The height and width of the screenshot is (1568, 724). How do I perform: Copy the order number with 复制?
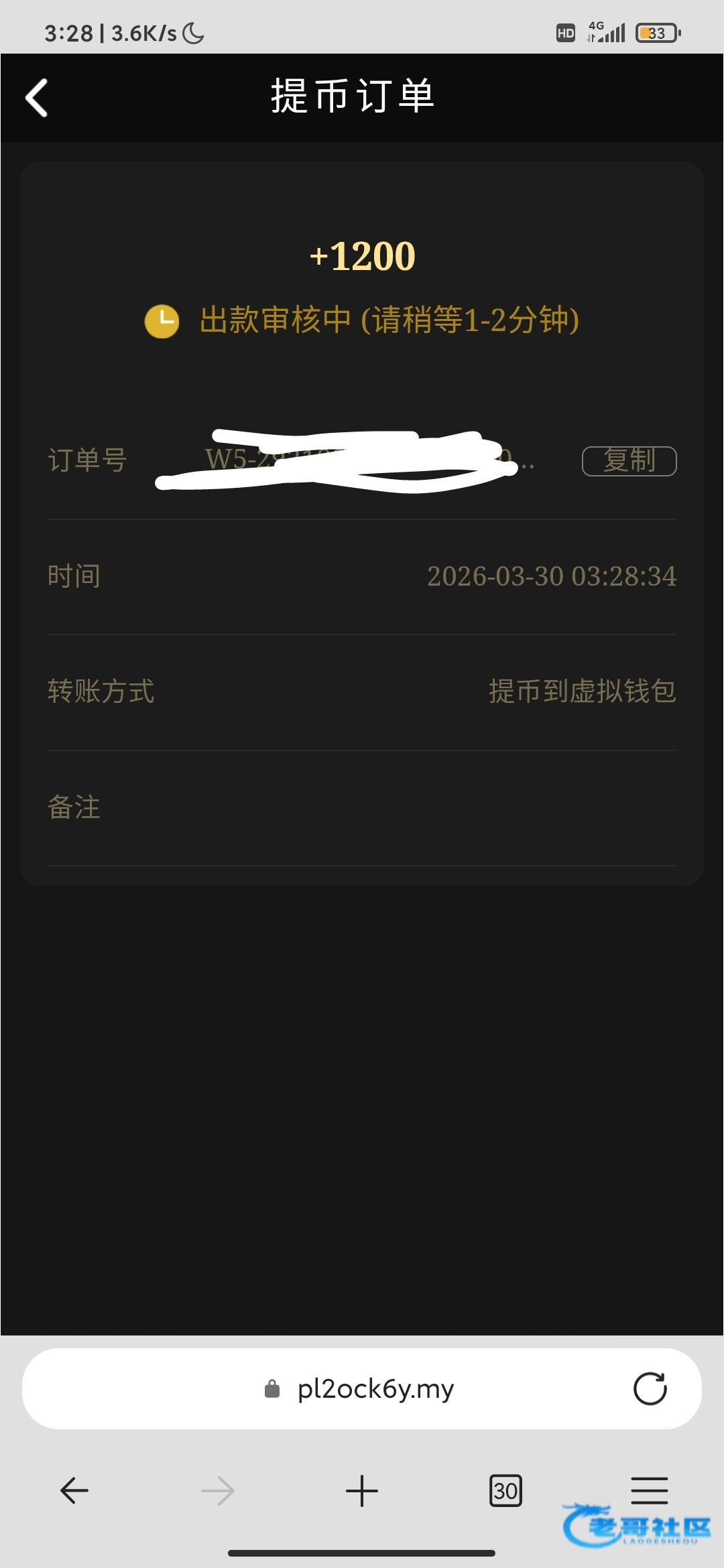pyautogui.click(x=629, y=461)
